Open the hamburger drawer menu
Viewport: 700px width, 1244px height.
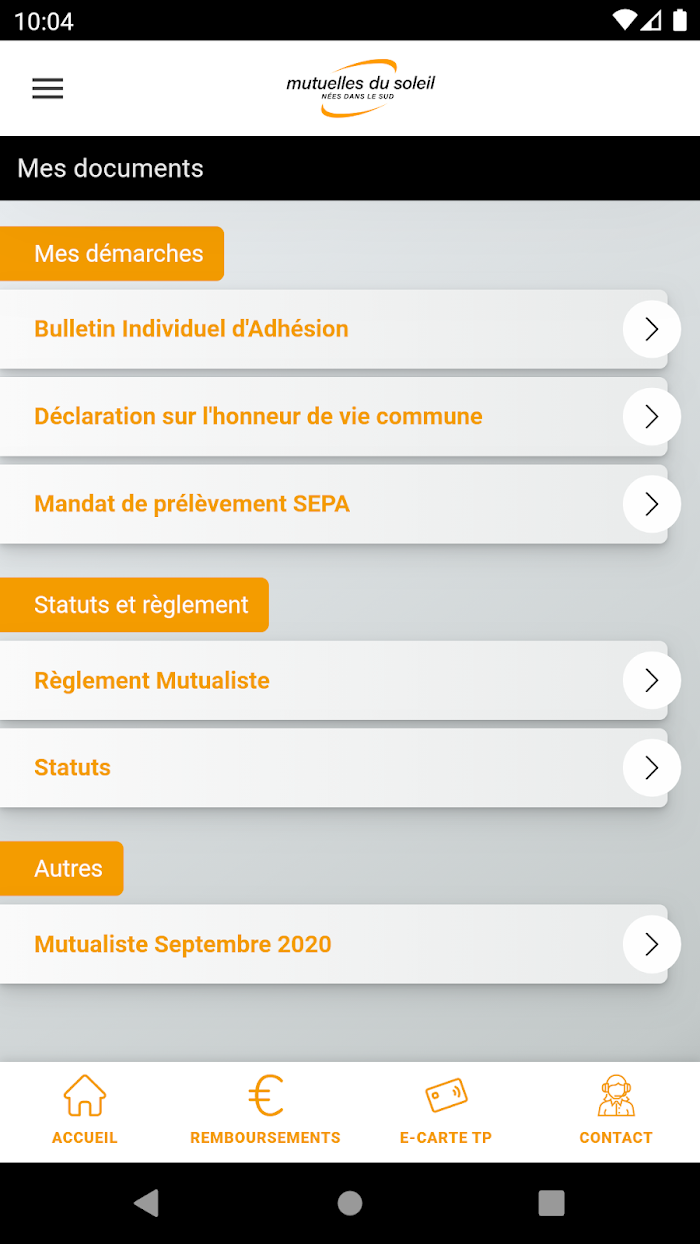click(x=47, y=88)
